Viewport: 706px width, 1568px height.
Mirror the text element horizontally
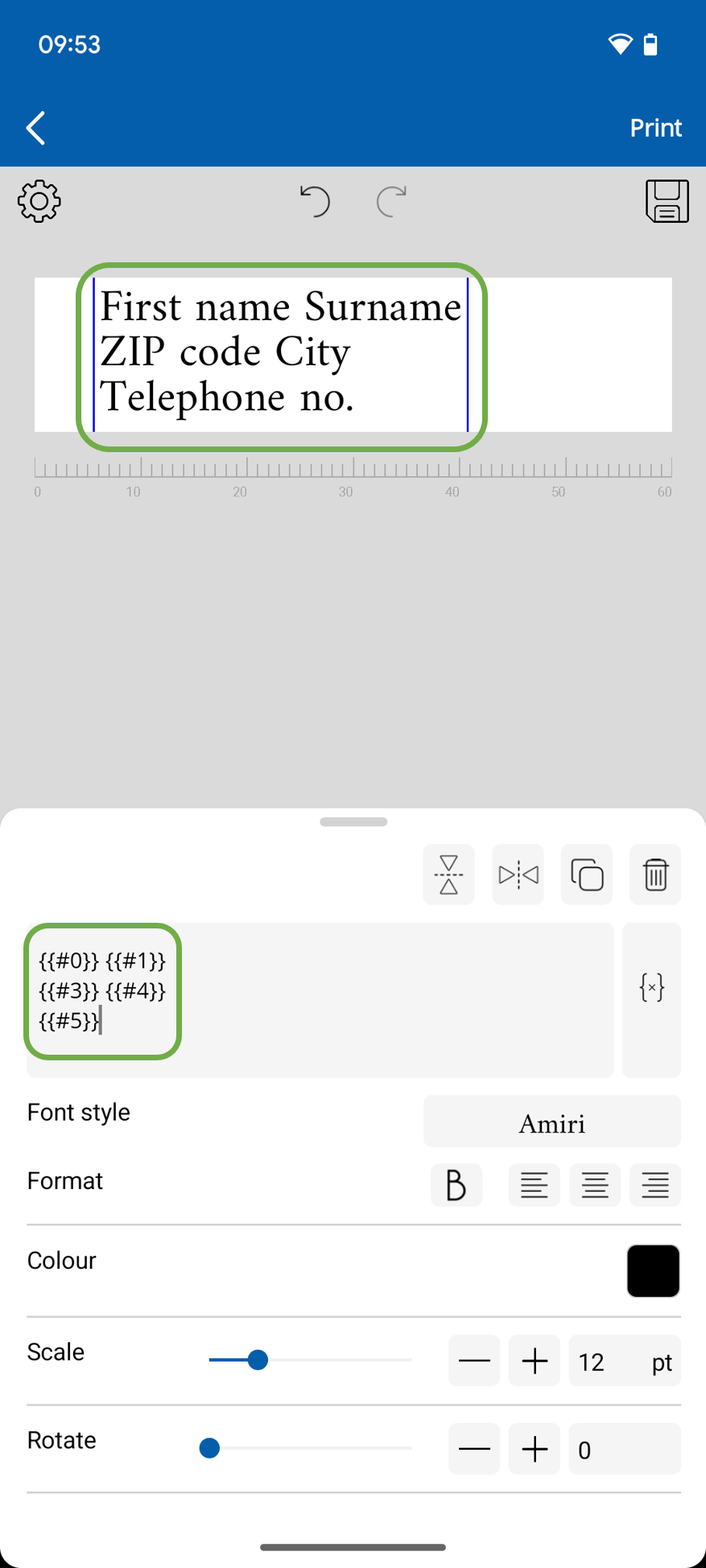pos(518,875)
